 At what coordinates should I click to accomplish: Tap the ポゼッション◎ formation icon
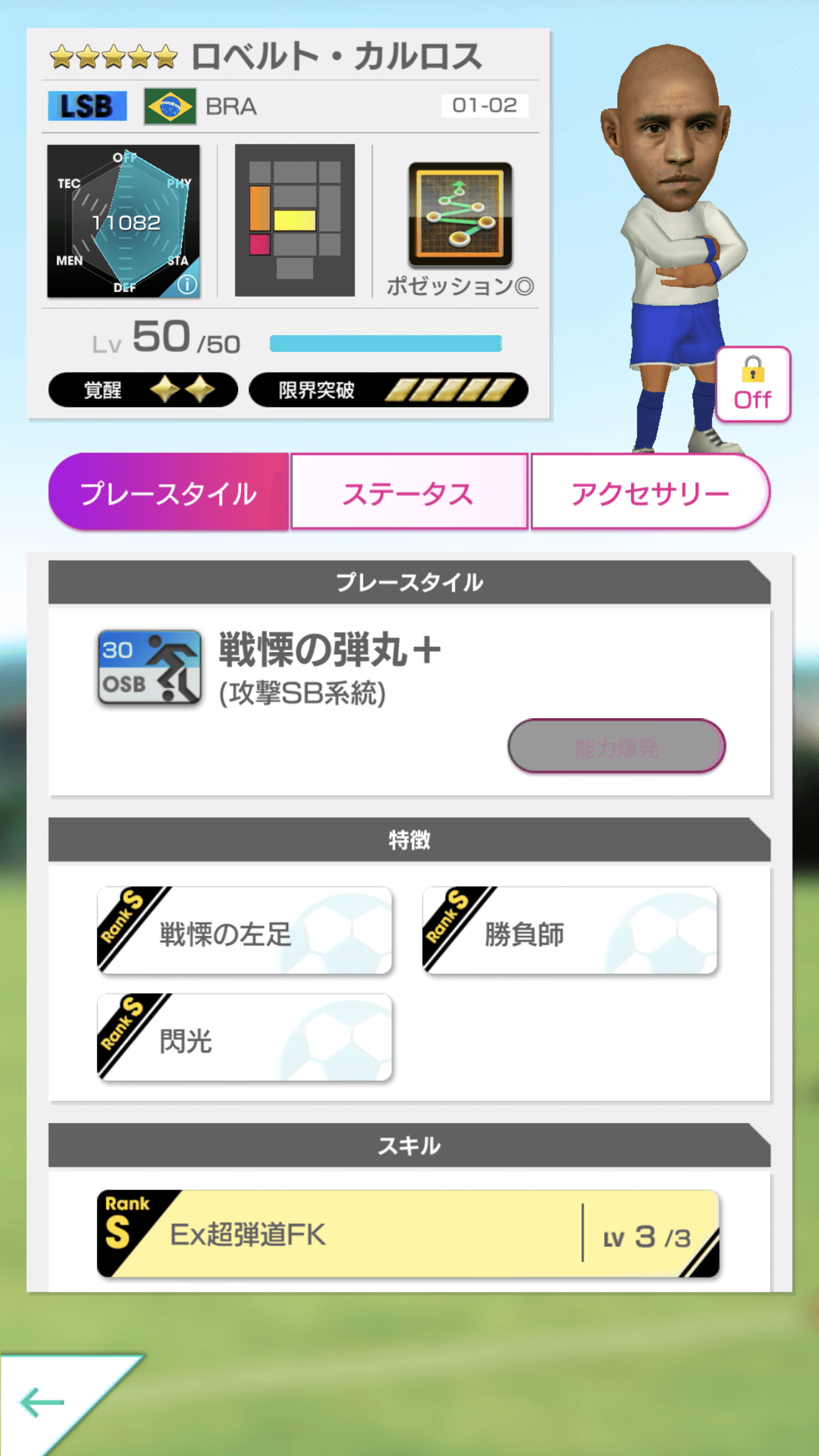point(460,214)
